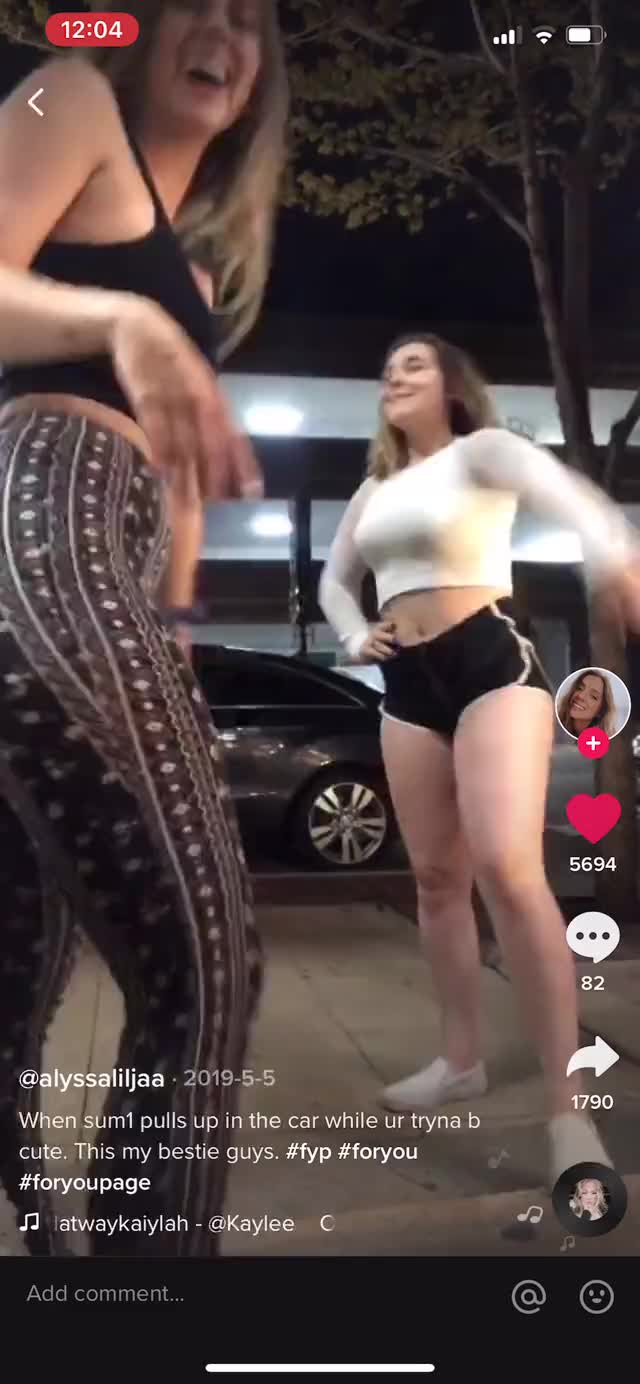Open the #foryoupage hashtag

pyautogui.click(x=85, y=1182)
